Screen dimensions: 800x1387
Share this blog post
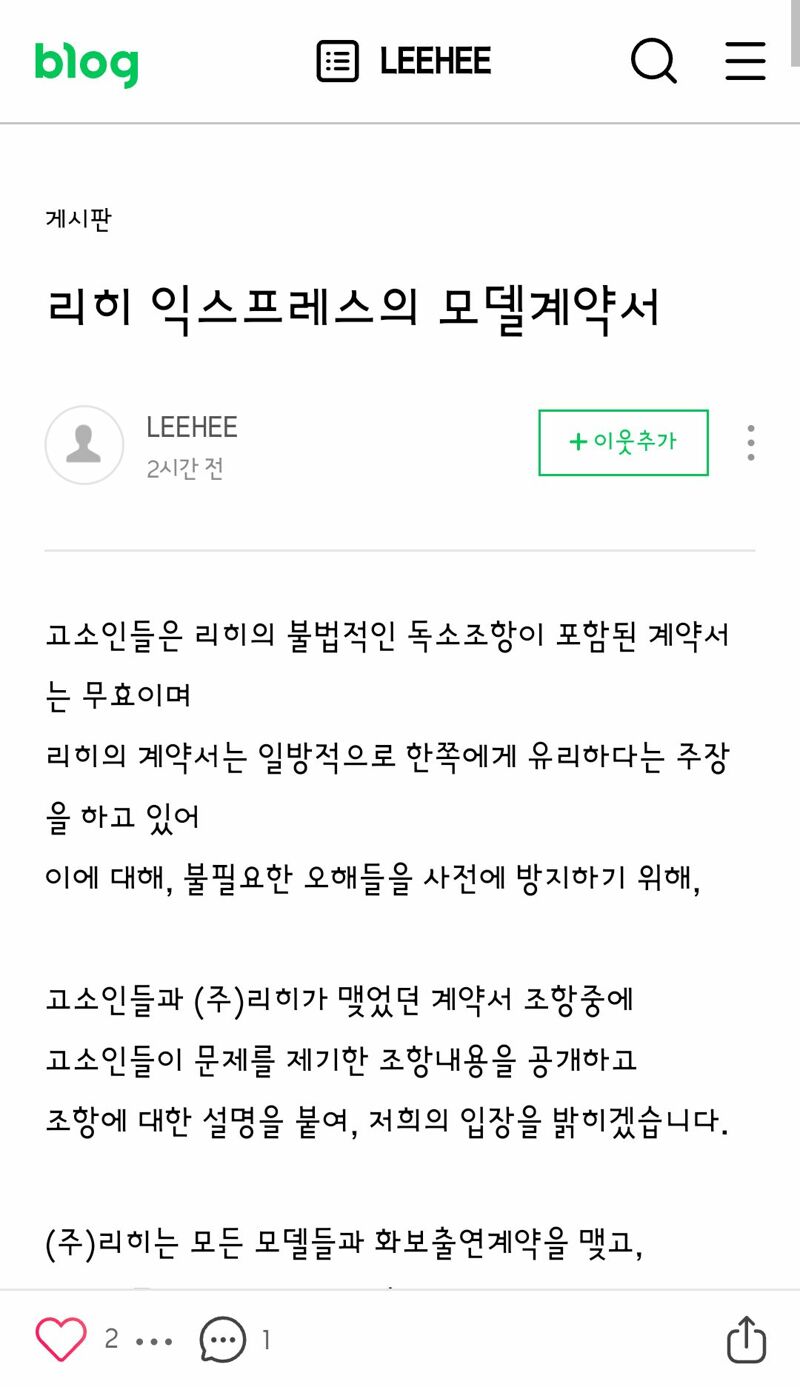(746, 1339)
